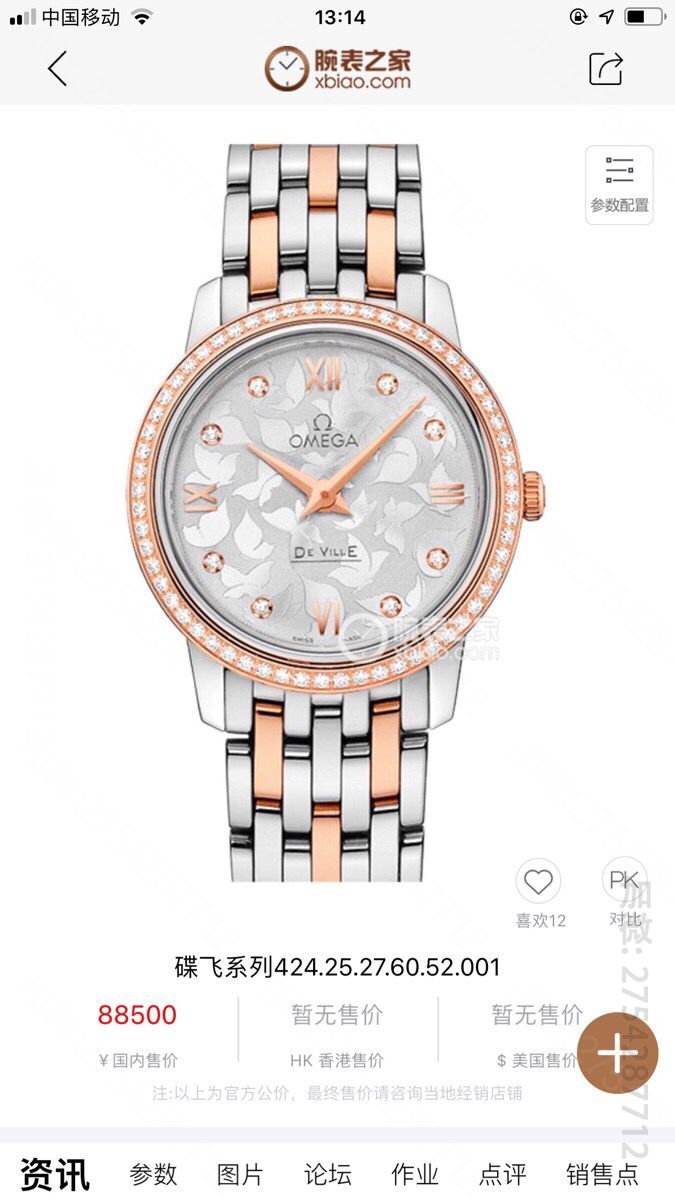Like this watch with the heart icon

pyautogui.click(x=539, y=883)
